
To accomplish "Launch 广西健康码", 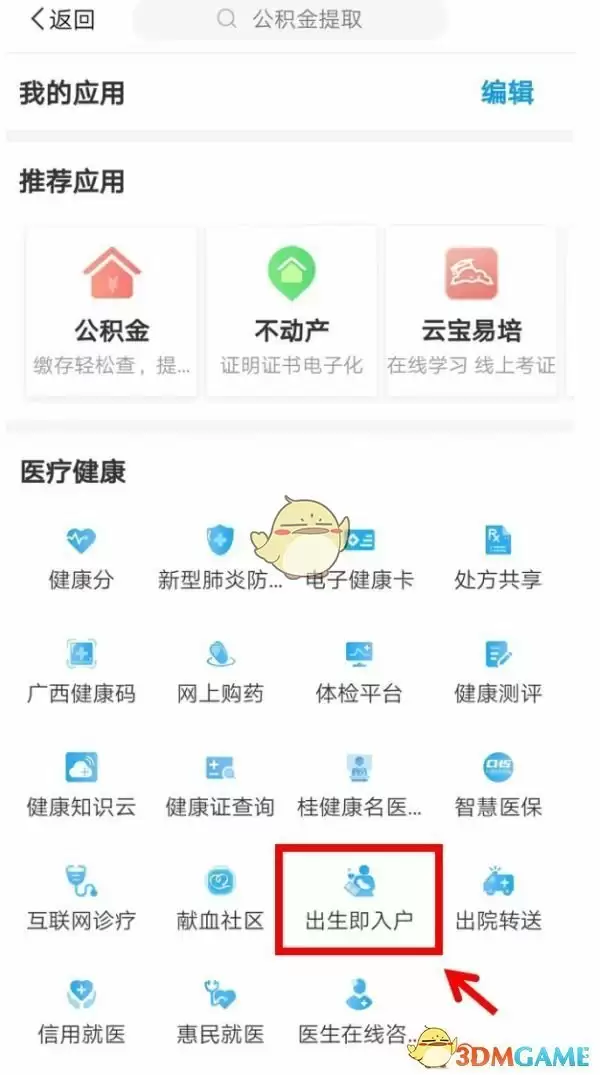I will point(81,671).
